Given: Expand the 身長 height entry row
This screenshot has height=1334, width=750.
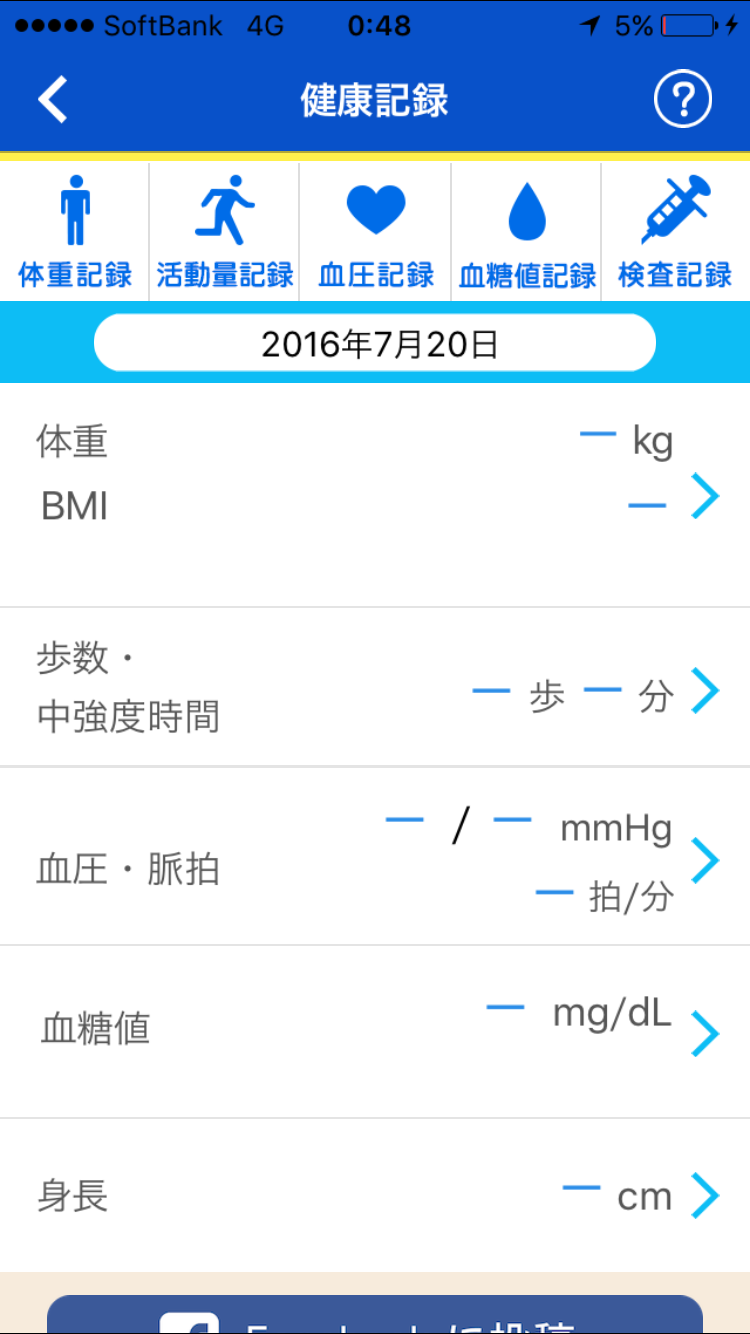Looking at the screenshot, I should point(707,1195).
